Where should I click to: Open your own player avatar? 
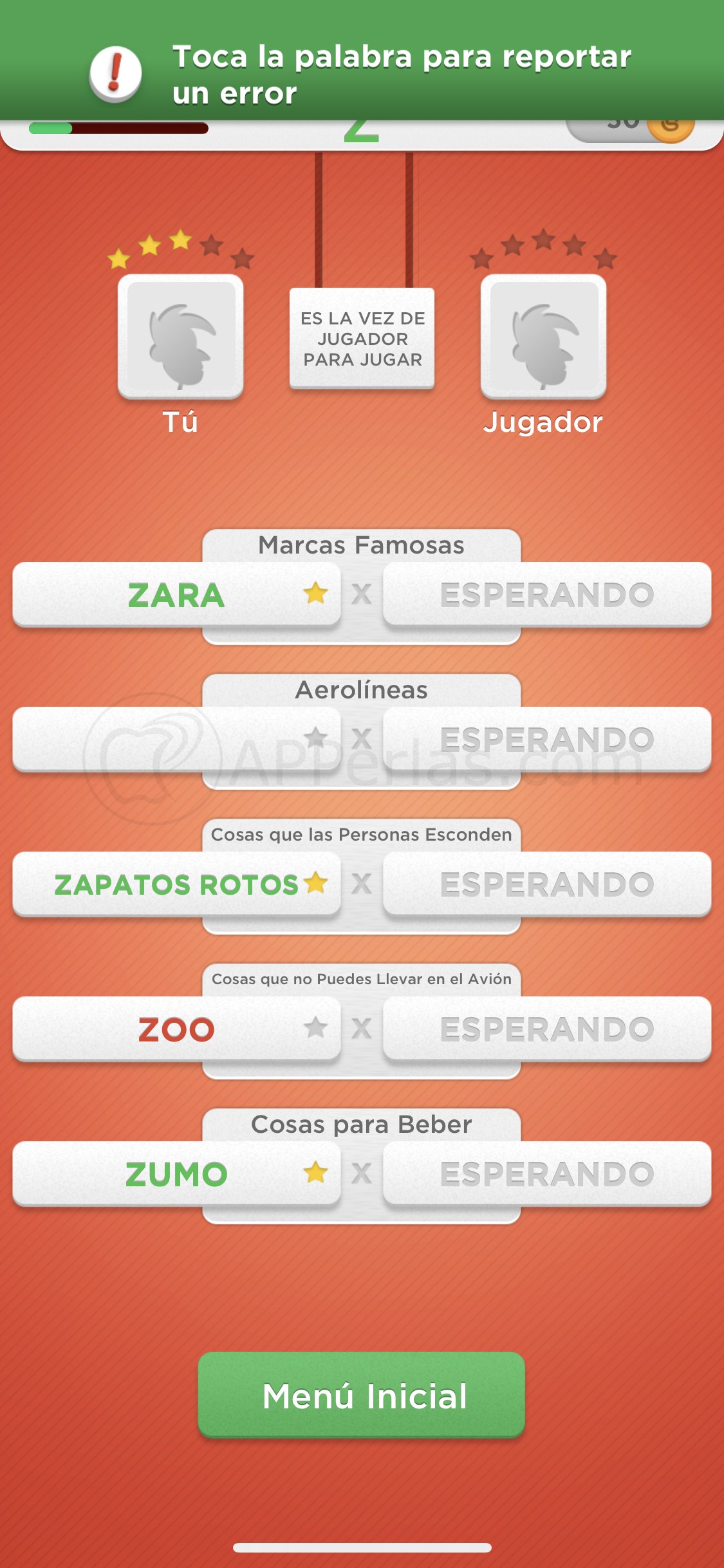[180, 336]
